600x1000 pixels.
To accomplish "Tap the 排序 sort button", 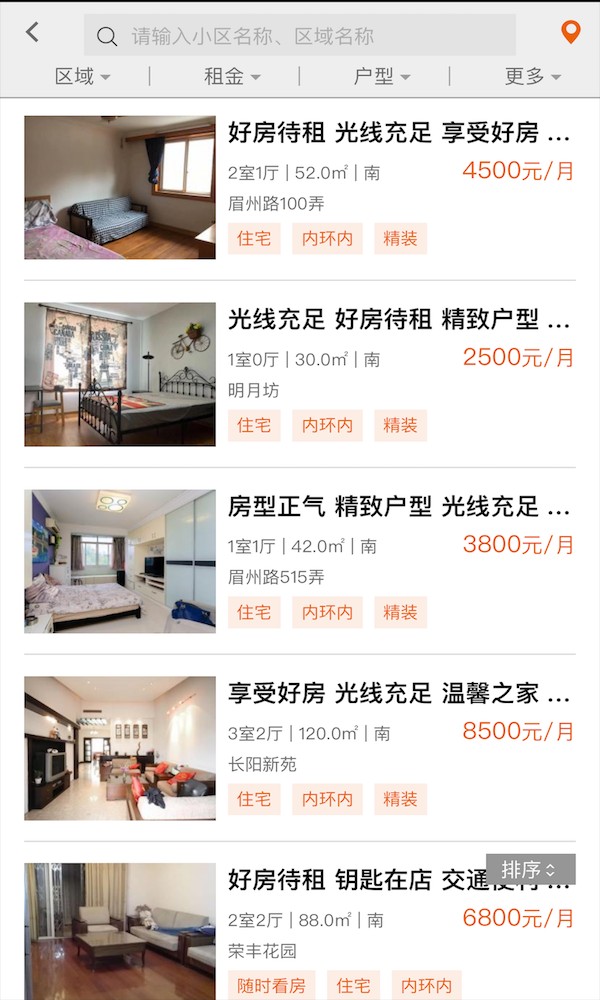I will pyautogui.click(x=530, y=869).
